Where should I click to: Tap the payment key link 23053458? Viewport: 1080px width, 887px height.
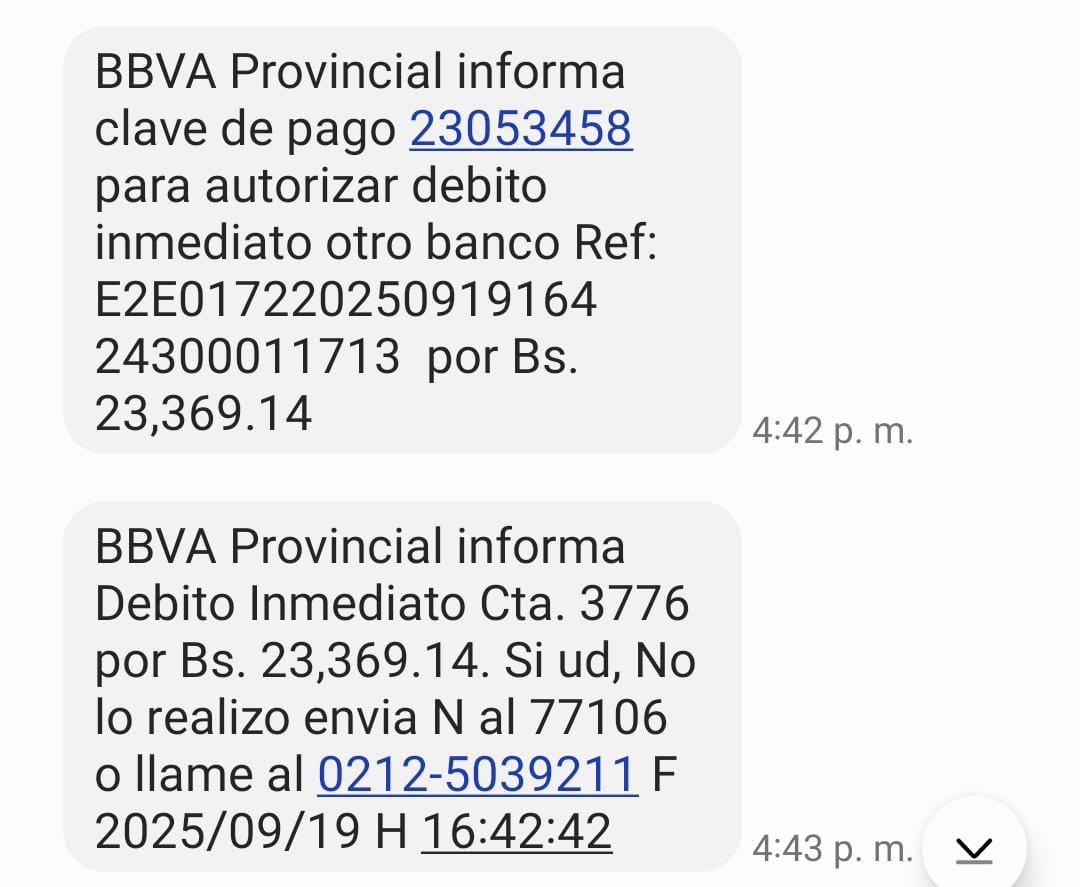coord(521,129)
